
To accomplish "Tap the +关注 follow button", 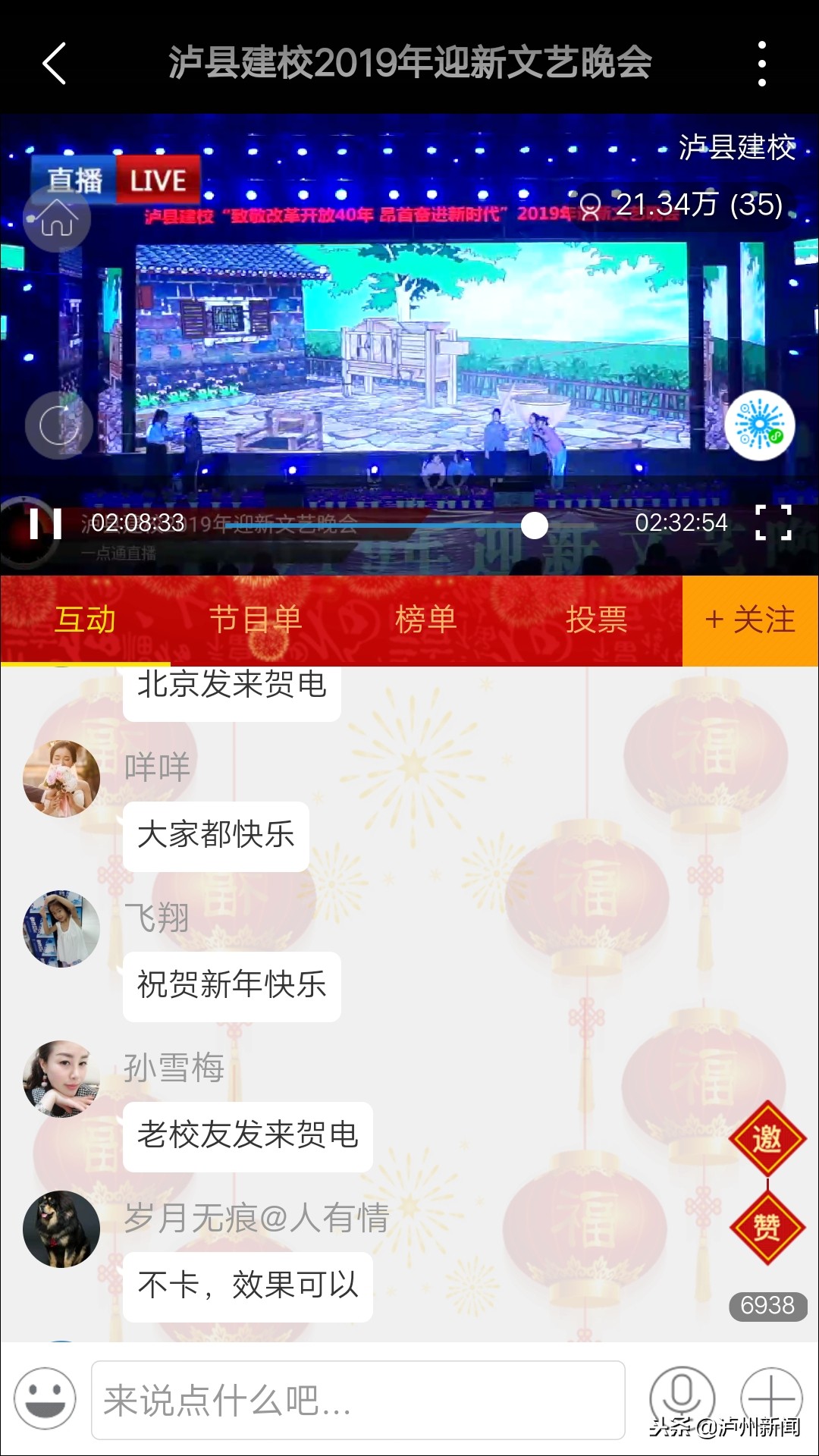I will pyautogui.click(x=751, y=620).
